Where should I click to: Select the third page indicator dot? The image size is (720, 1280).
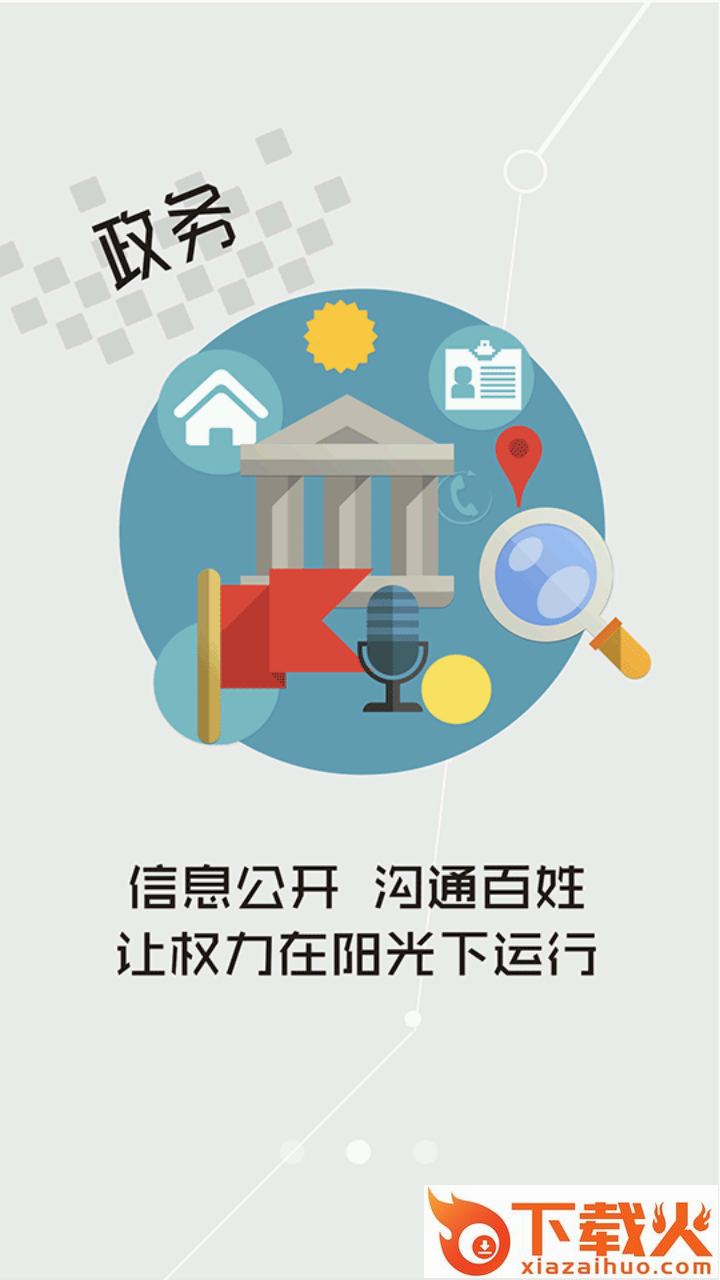click(x=425, y=1151)
